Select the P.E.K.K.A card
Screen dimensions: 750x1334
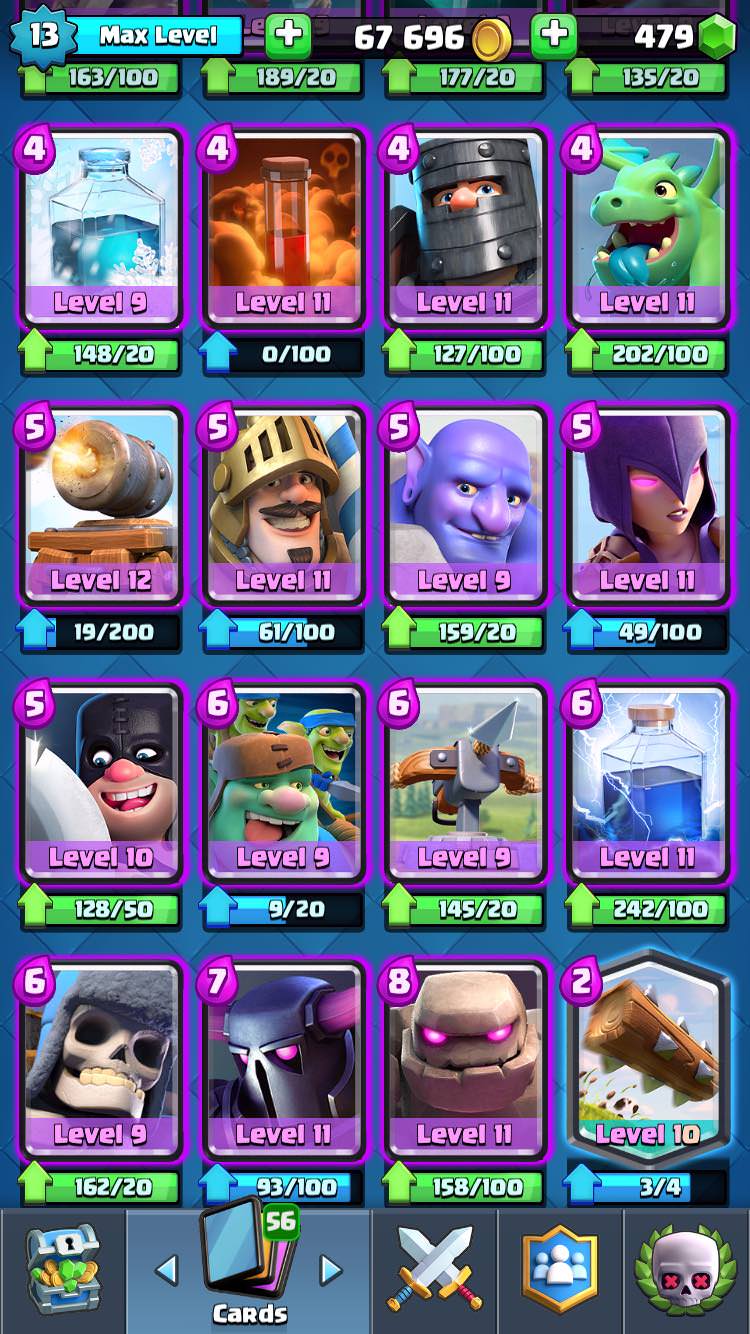[x=284, y=1060]
